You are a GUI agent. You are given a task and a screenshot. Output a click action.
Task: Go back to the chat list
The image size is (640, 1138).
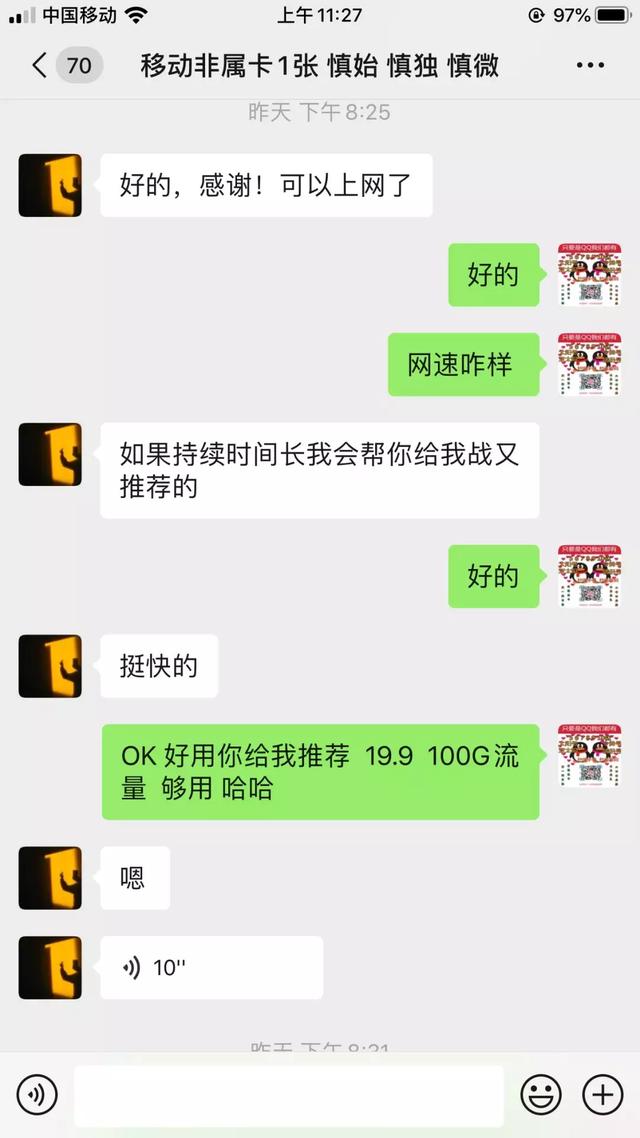pos(40,67)
